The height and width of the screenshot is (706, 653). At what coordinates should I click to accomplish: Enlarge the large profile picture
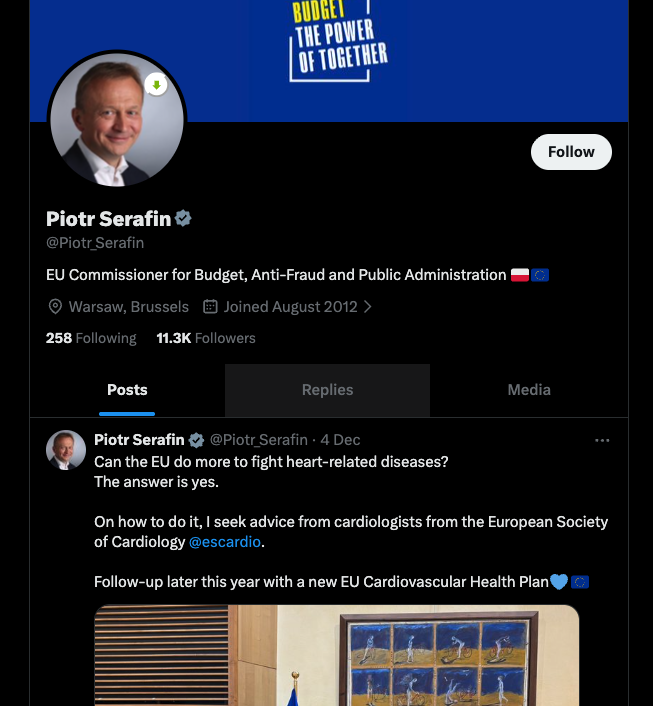coord(117,120)
